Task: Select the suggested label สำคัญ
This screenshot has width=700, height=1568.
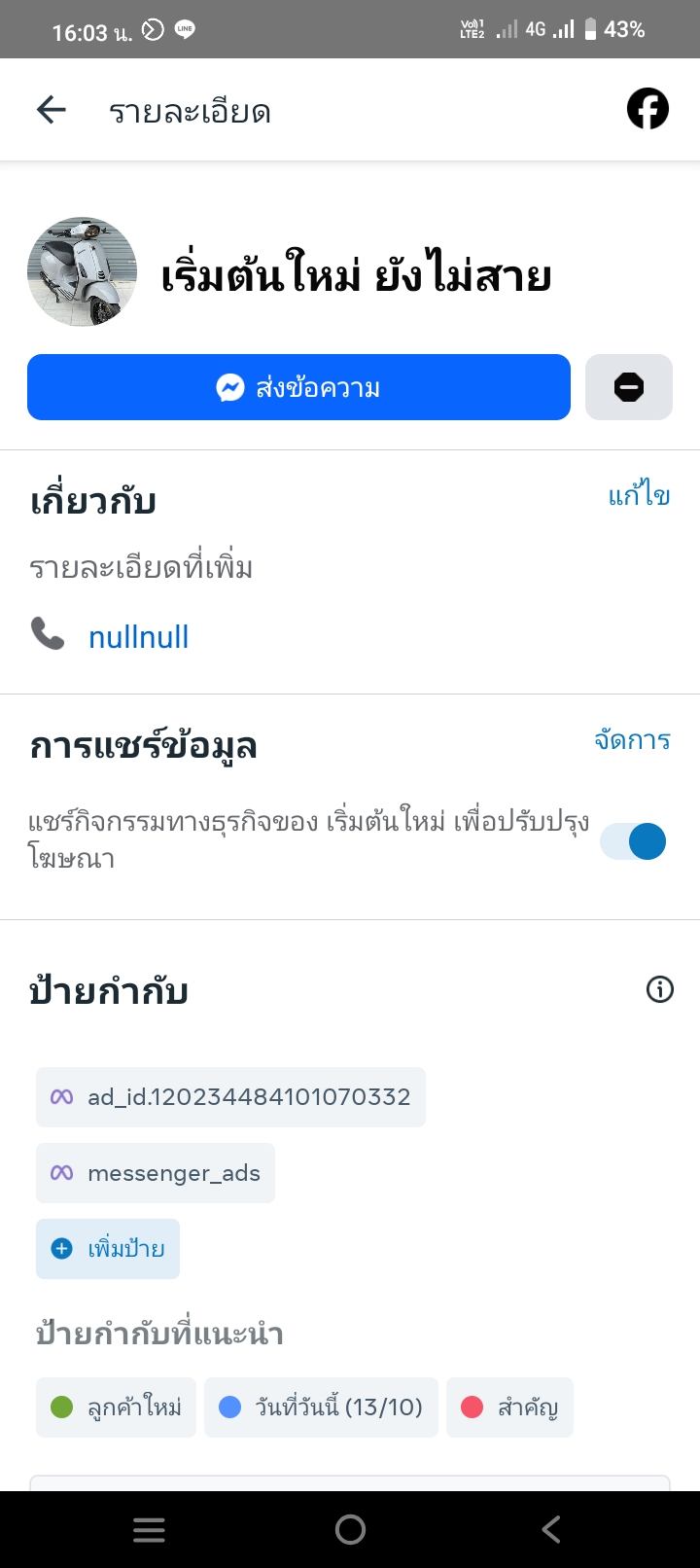Action: pyautogui.click(x=509, y=1408)
